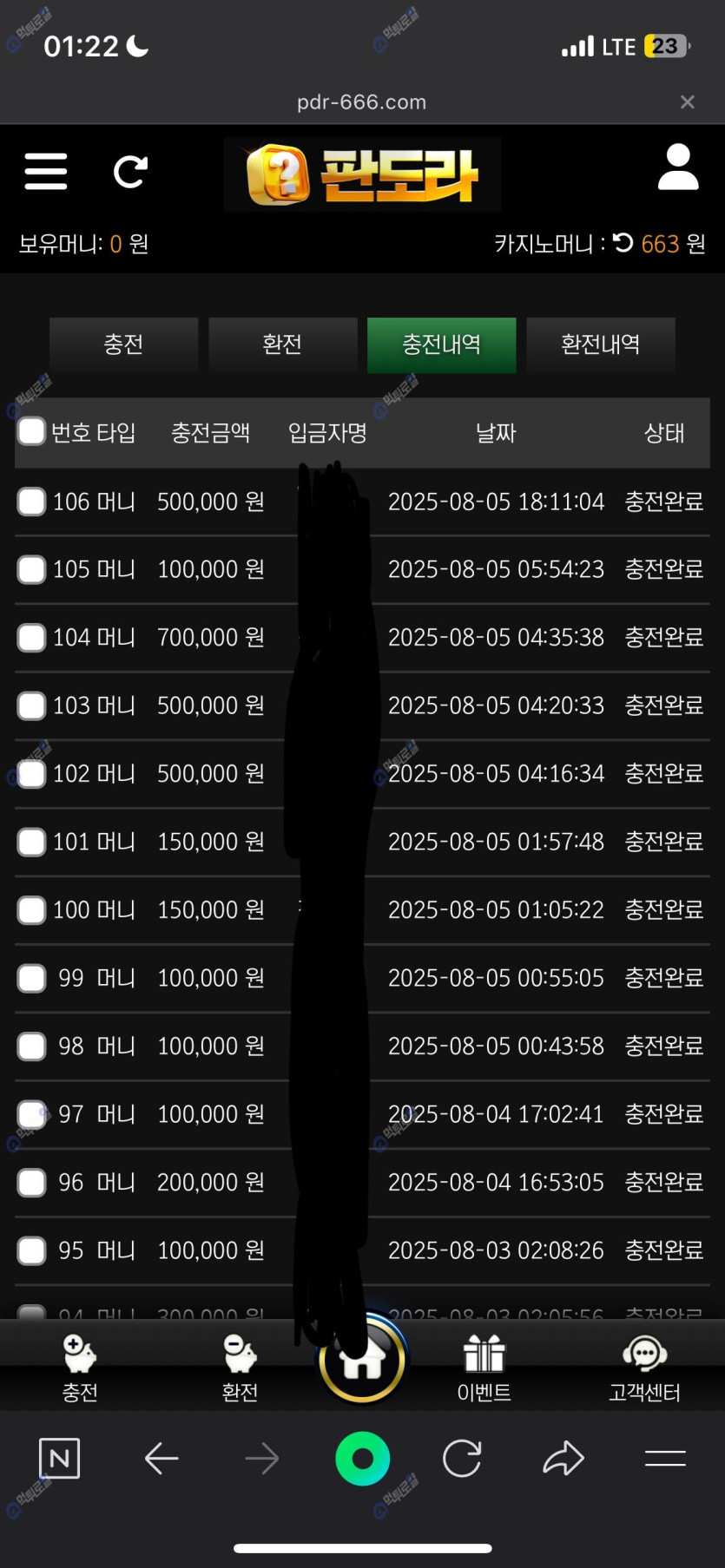Select the checkbox for entry 104
The height and width of the screenshot is (1568, 725).
(x=32, y=638)
